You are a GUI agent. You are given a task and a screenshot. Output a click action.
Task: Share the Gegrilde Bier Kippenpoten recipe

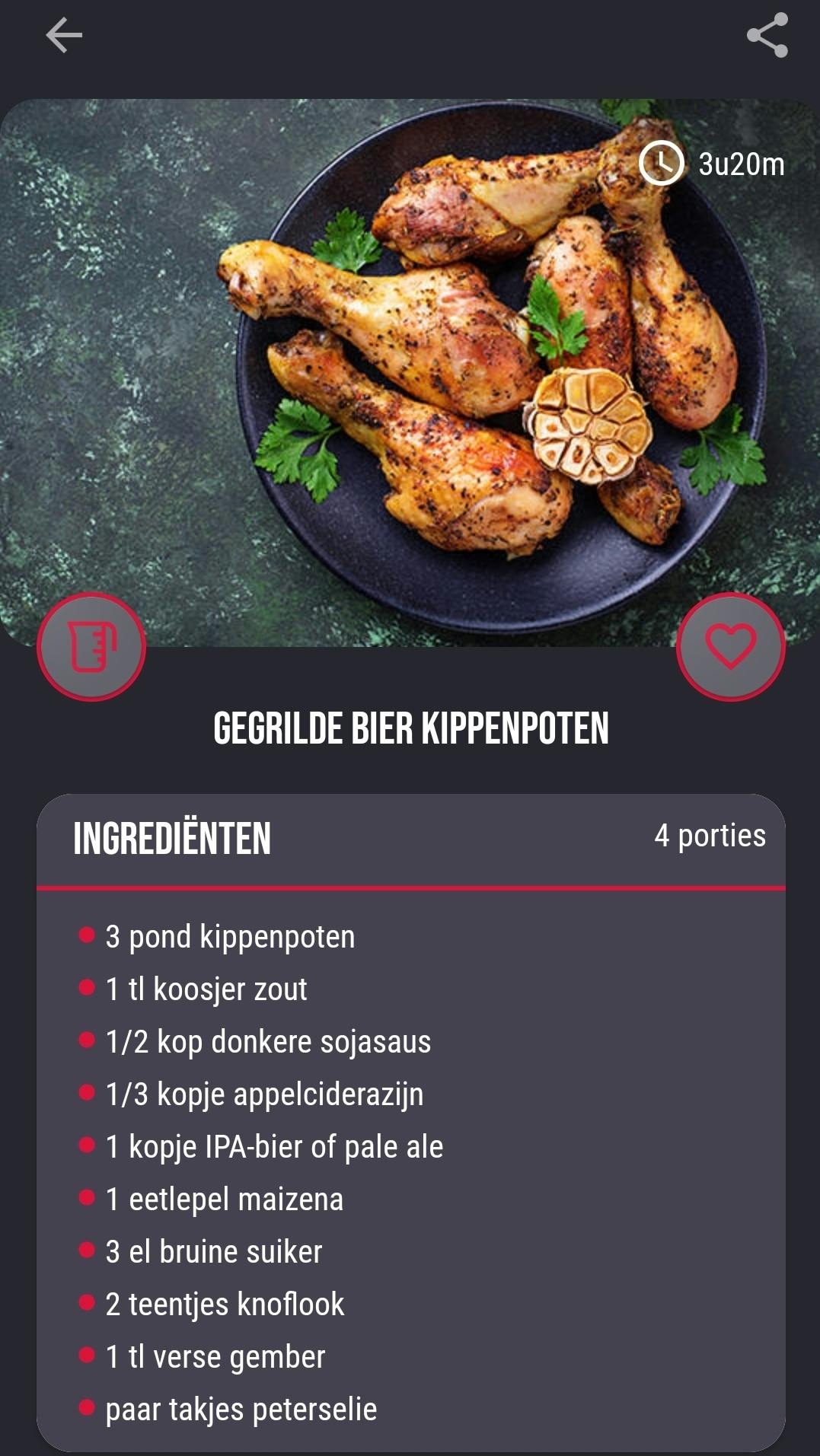tap(767, 35)
